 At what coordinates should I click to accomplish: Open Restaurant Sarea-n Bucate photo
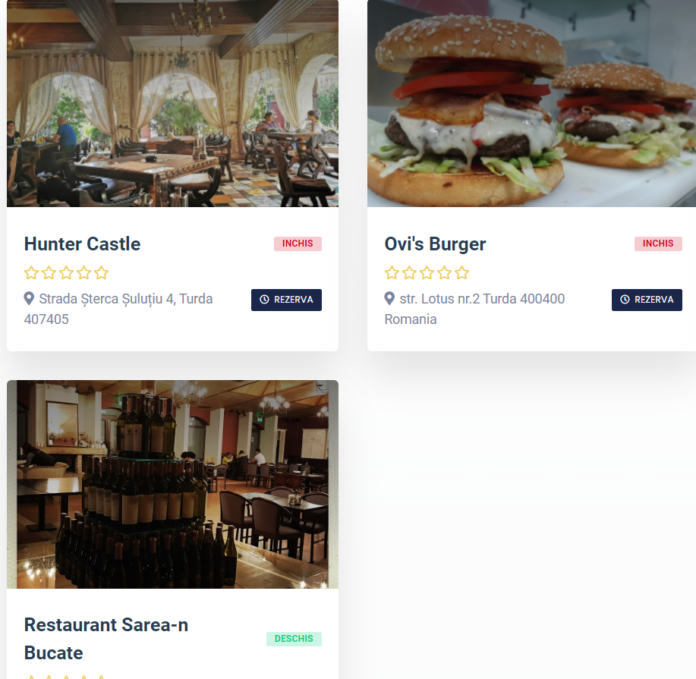click(x=172, y=484)
